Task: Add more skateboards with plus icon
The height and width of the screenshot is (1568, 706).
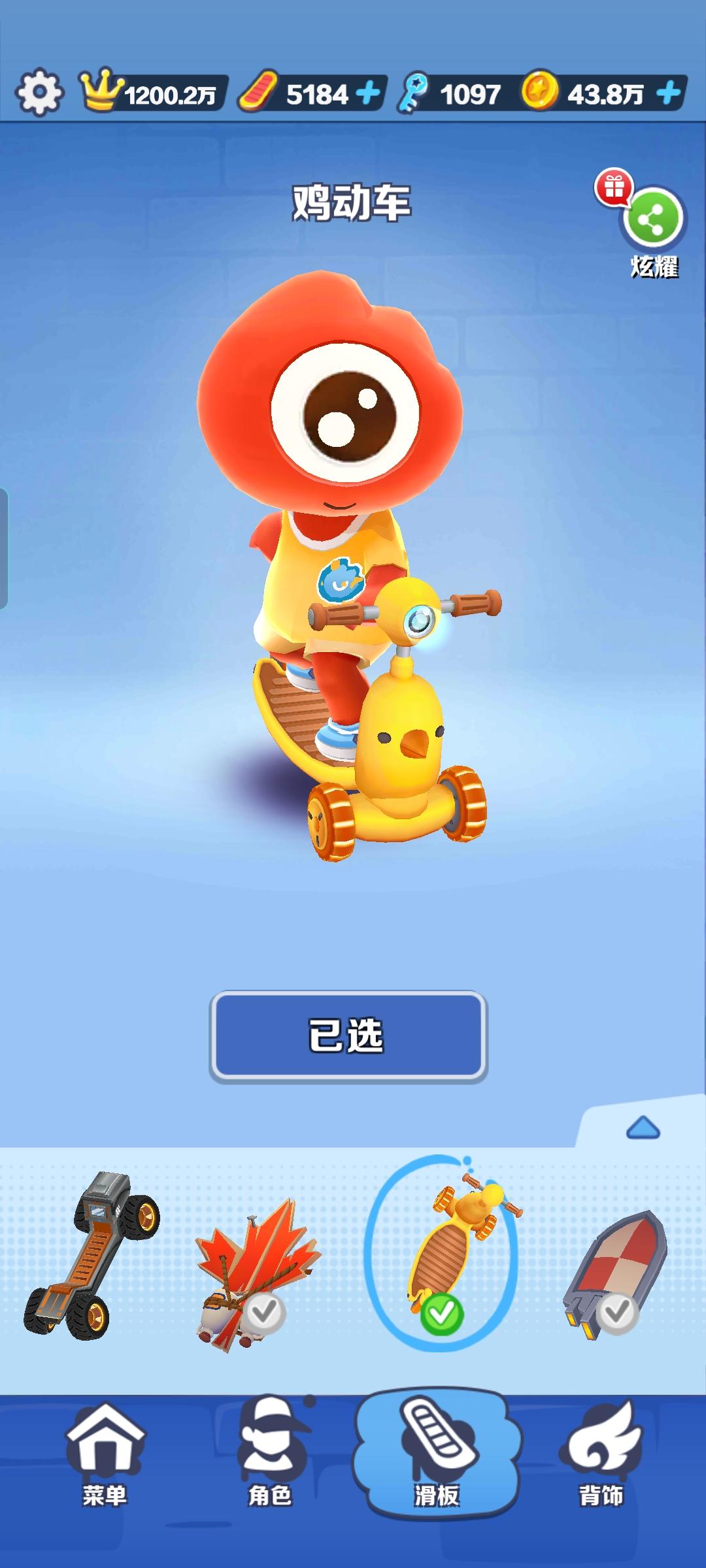Action: pos(369,94)
